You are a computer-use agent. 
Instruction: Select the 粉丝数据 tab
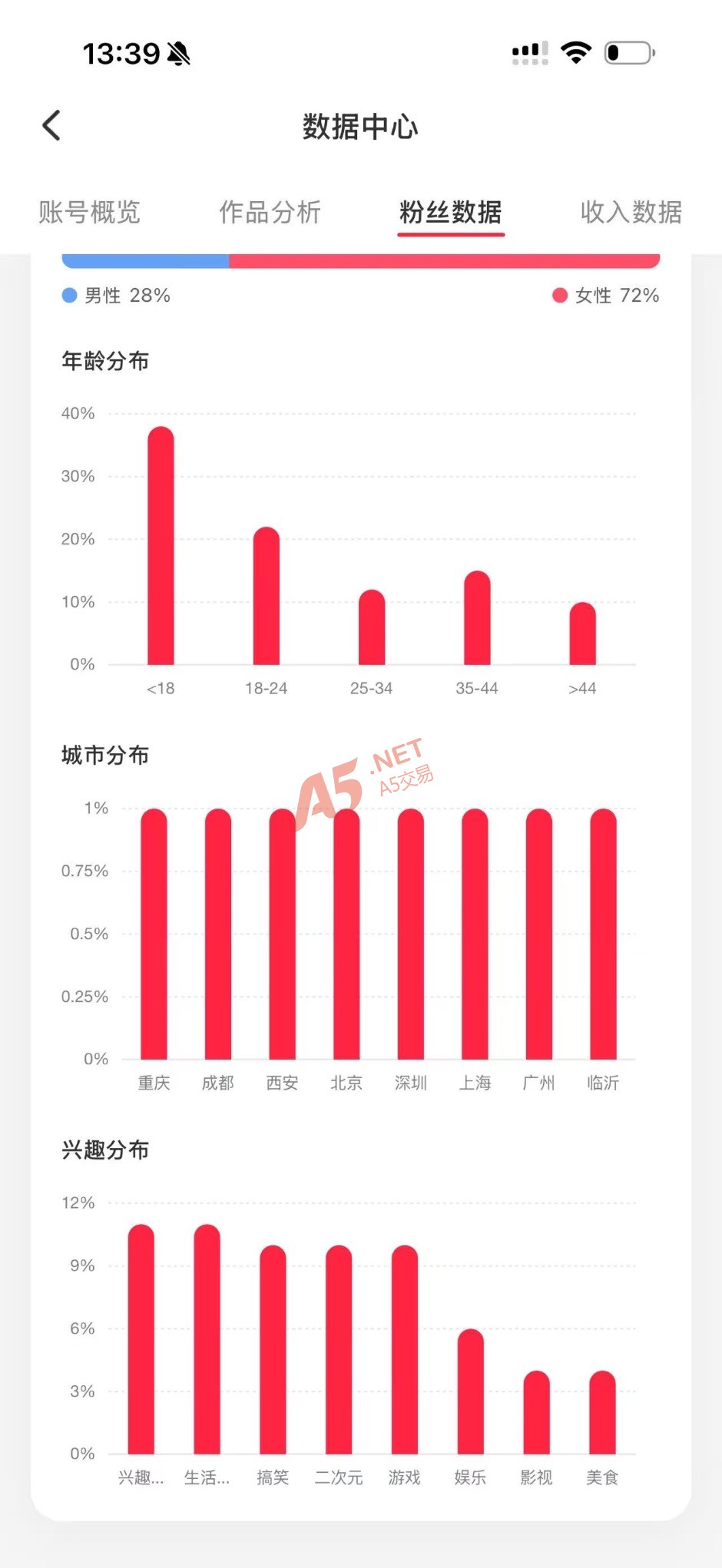coord(451,212)
